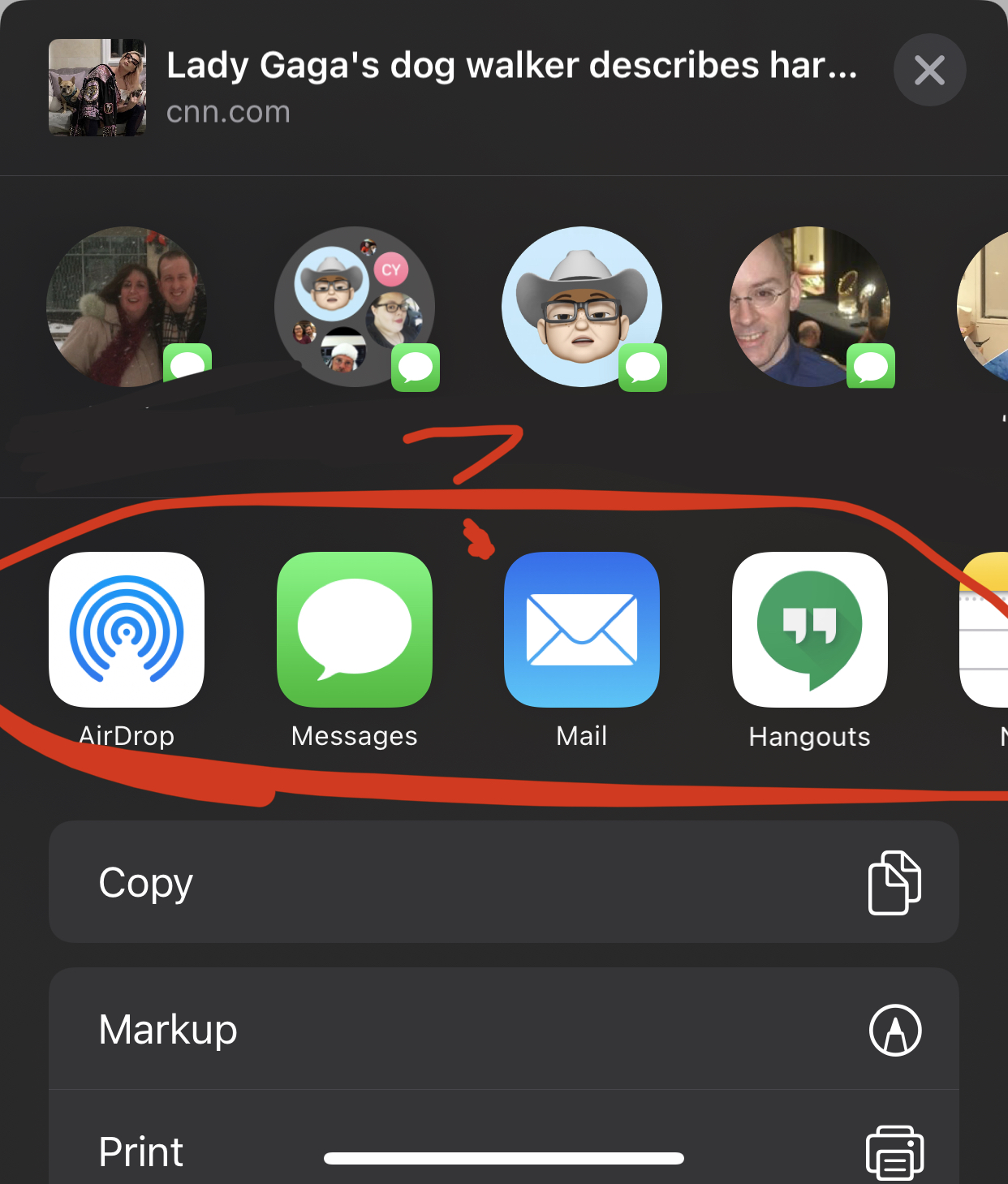Share the link to Hangouts
1008x1184 pixels.
[x=809, y=630]
